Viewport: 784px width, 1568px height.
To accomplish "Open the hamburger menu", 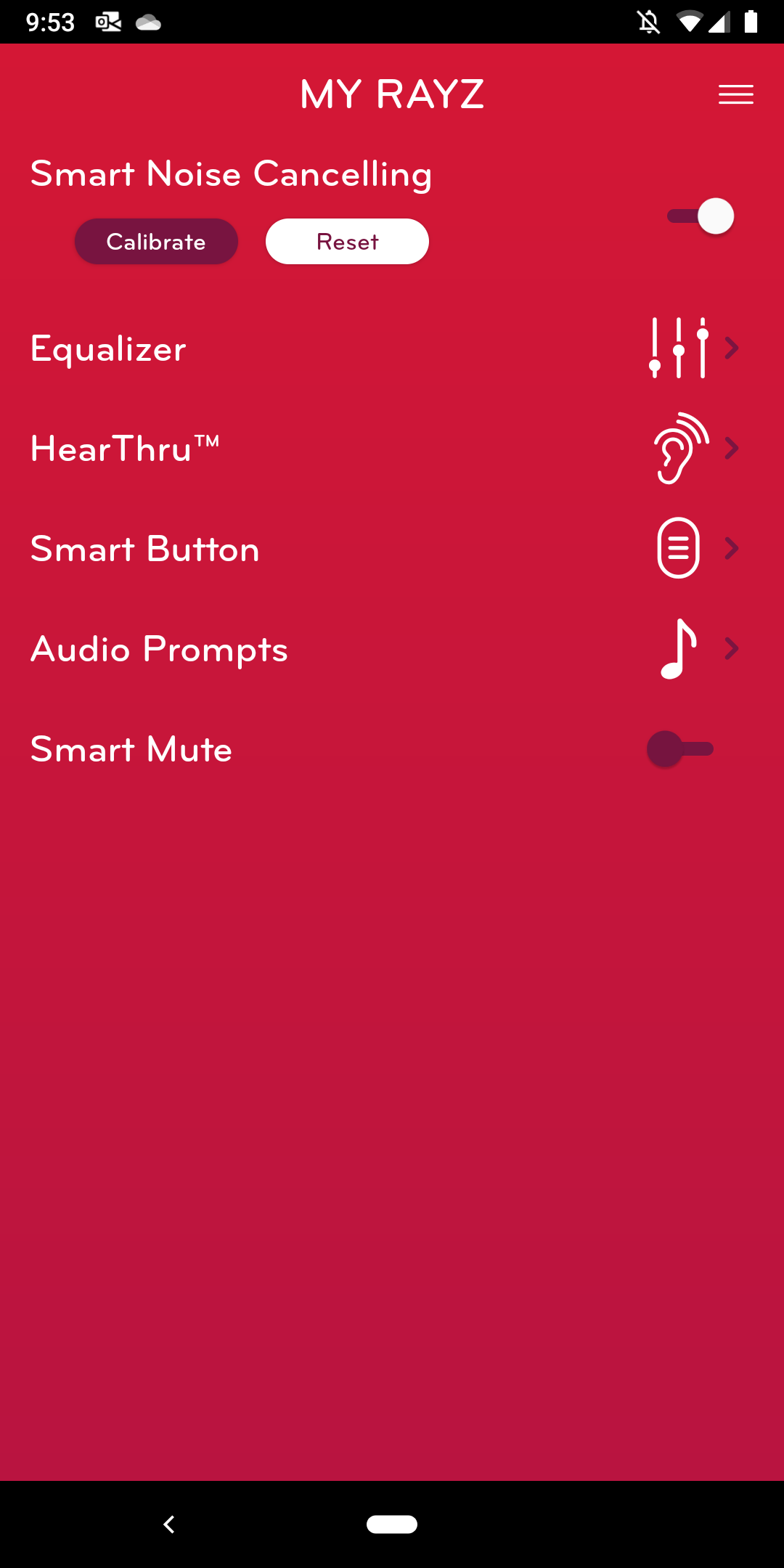I will coord(735,94).
